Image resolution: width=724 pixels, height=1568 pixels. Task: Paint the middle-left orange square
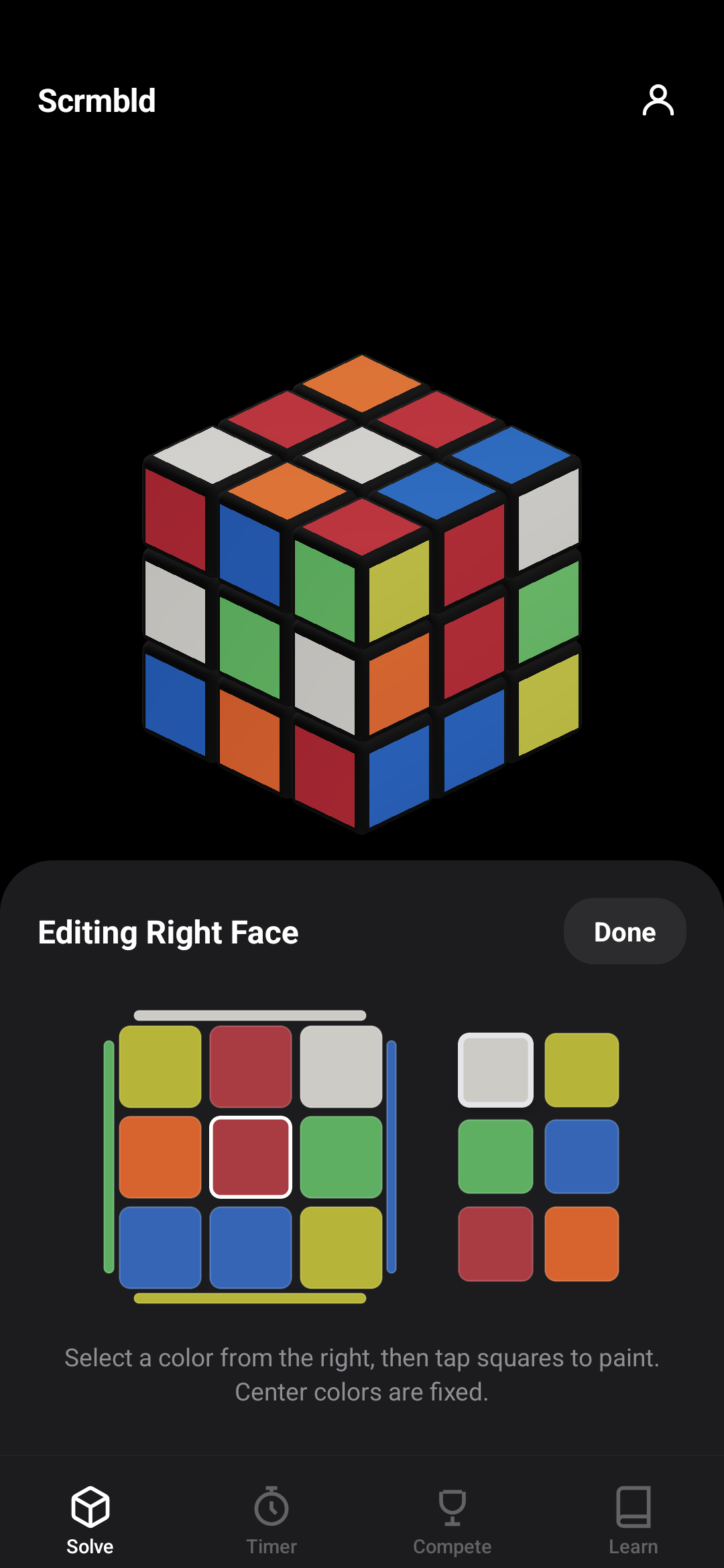coord(160,1157)
